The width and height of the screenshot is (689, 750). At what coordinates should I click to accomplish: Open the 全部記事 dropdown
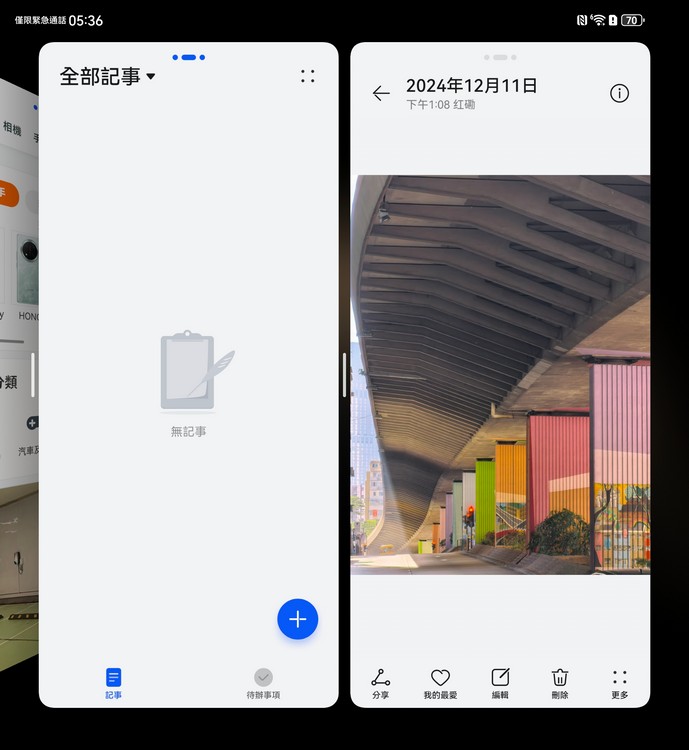[108, 76]
